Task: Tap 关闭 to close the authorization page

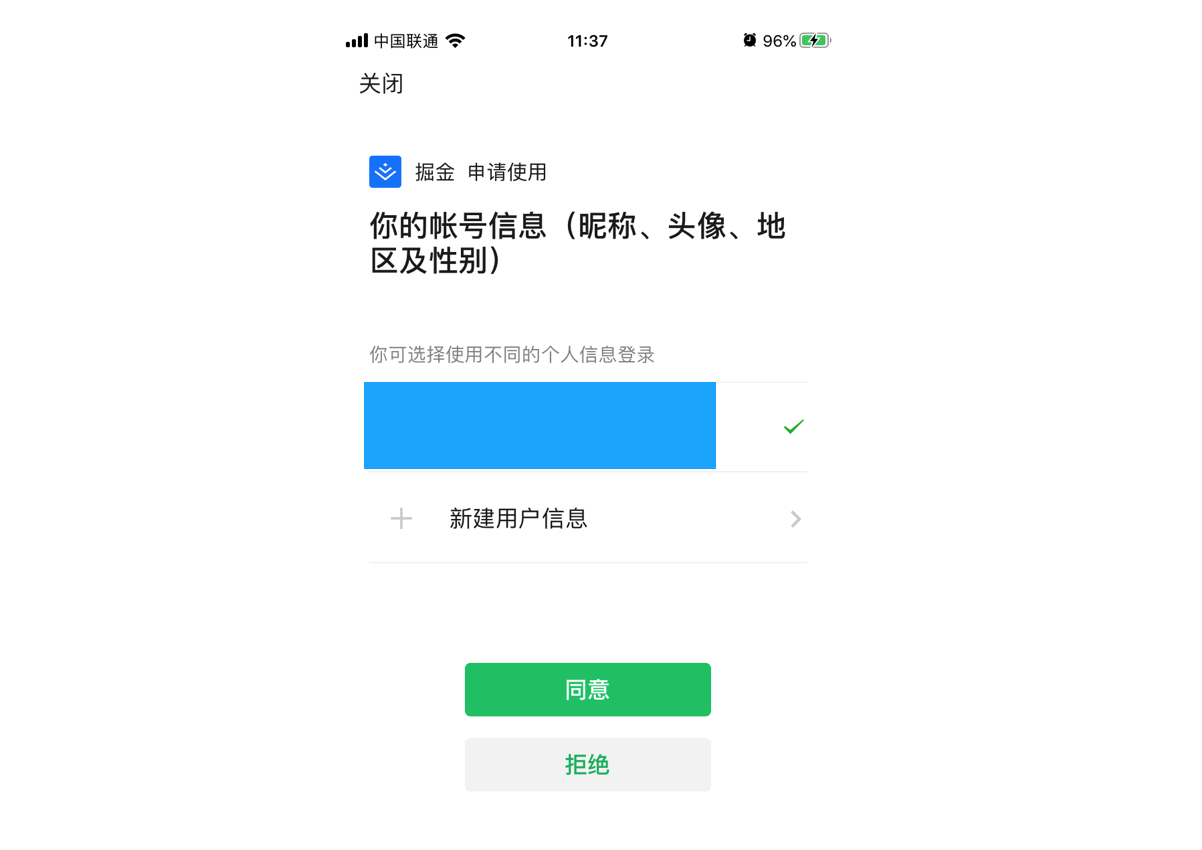Action: [x=381, y=84]
